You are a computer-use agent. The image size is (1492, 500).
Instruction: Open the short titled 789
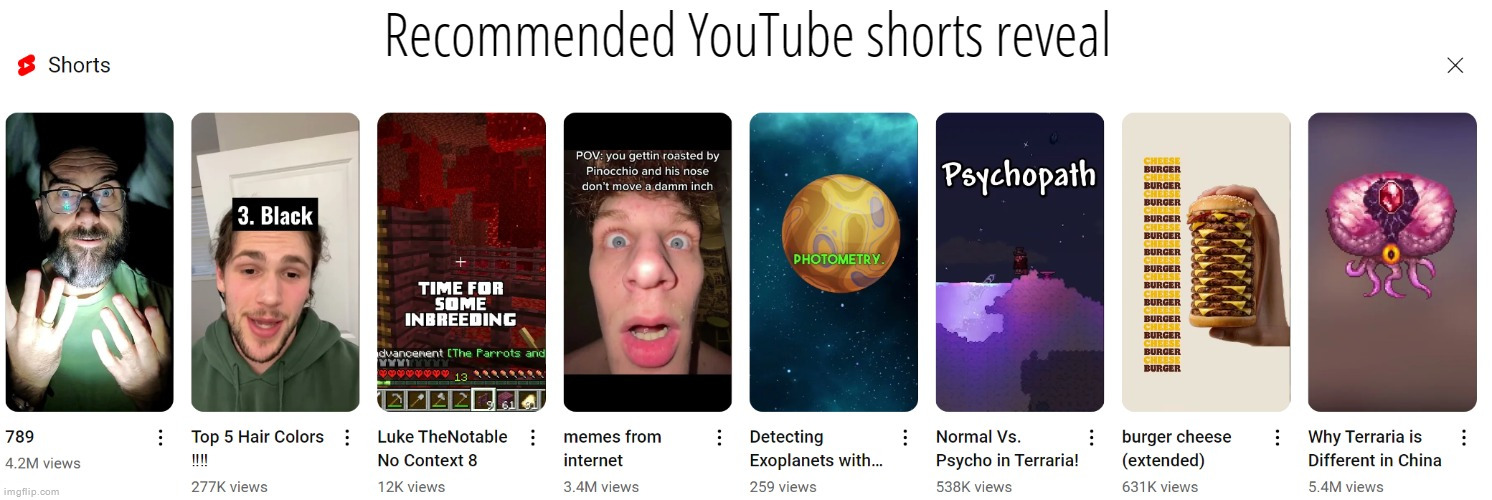pos(89,262)
